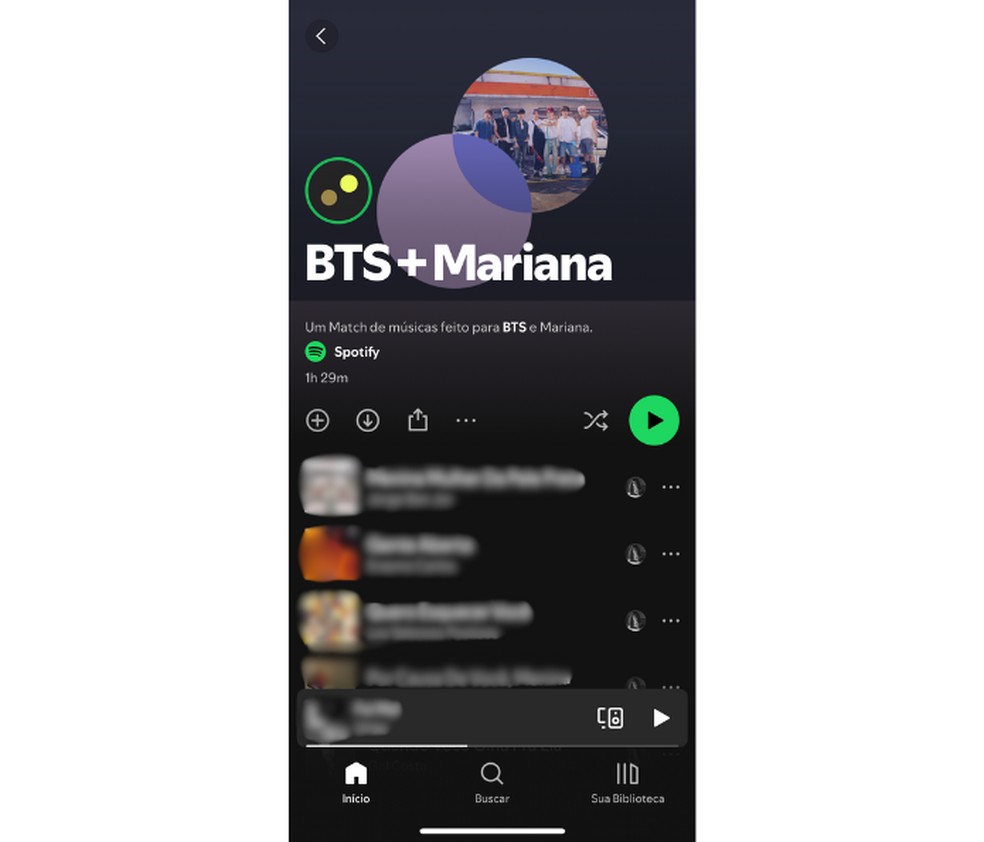
Task: Open the Match members icon with two dots
Action: tap(338, 190)
